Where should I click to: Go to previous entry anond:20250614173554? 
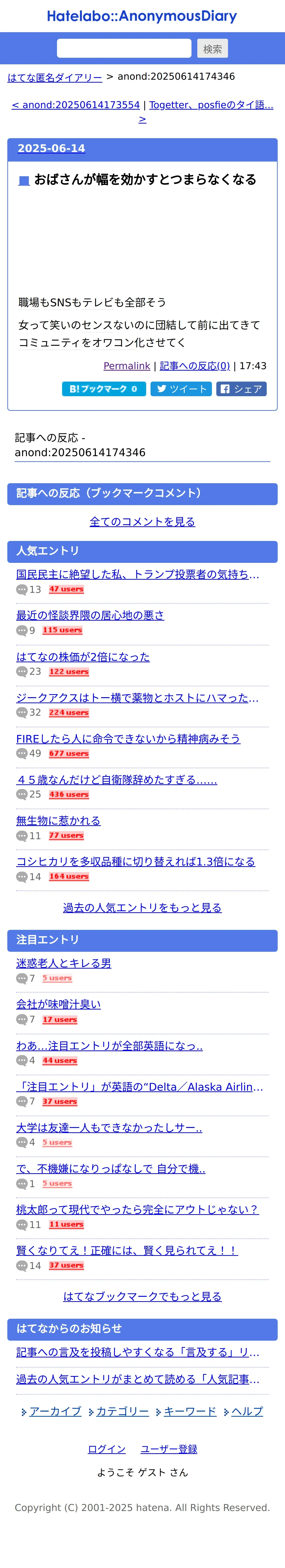click(76, 105)
